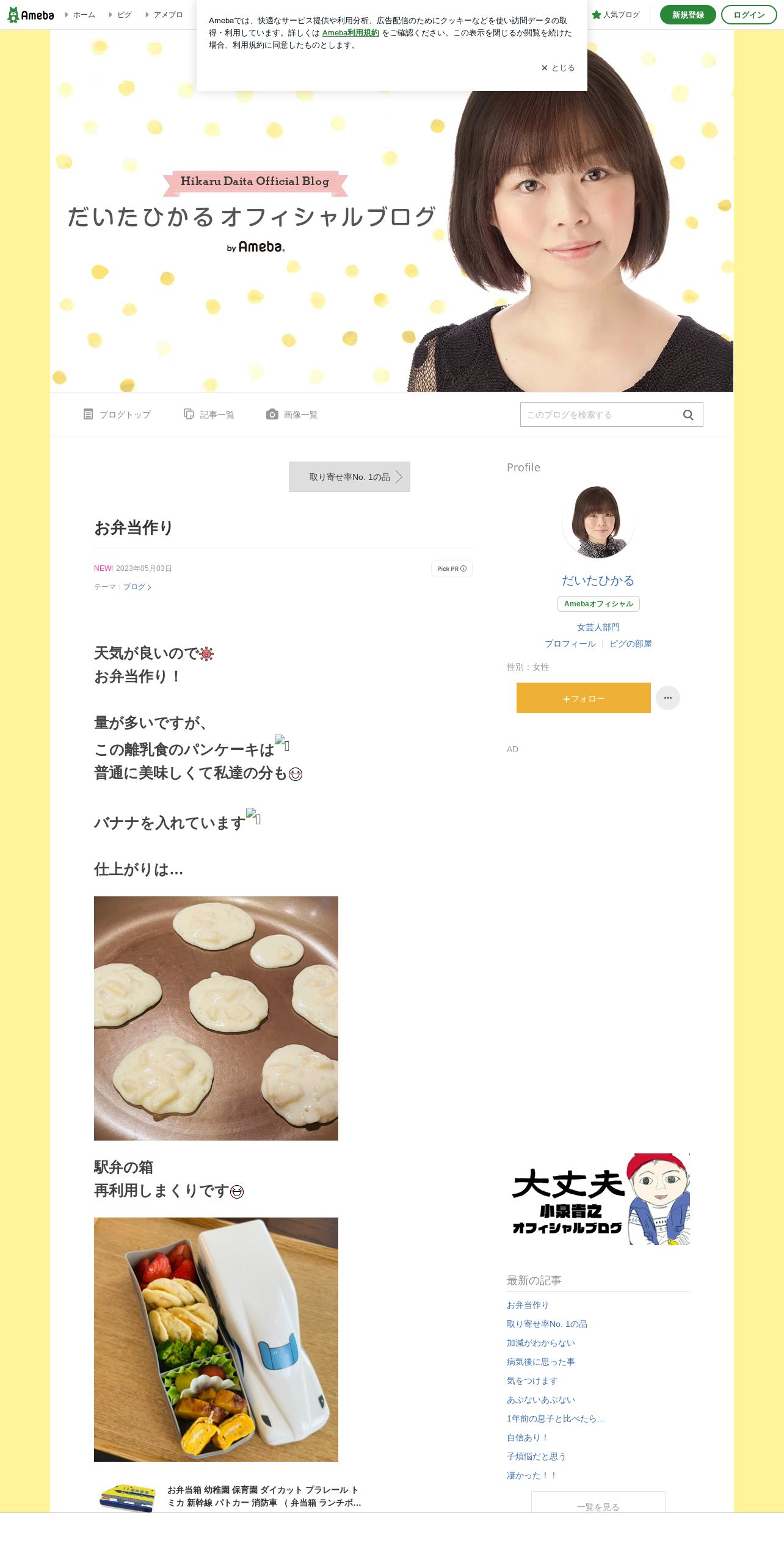
Task: Go to ブログトップ
Action: [x=117, y=415]
